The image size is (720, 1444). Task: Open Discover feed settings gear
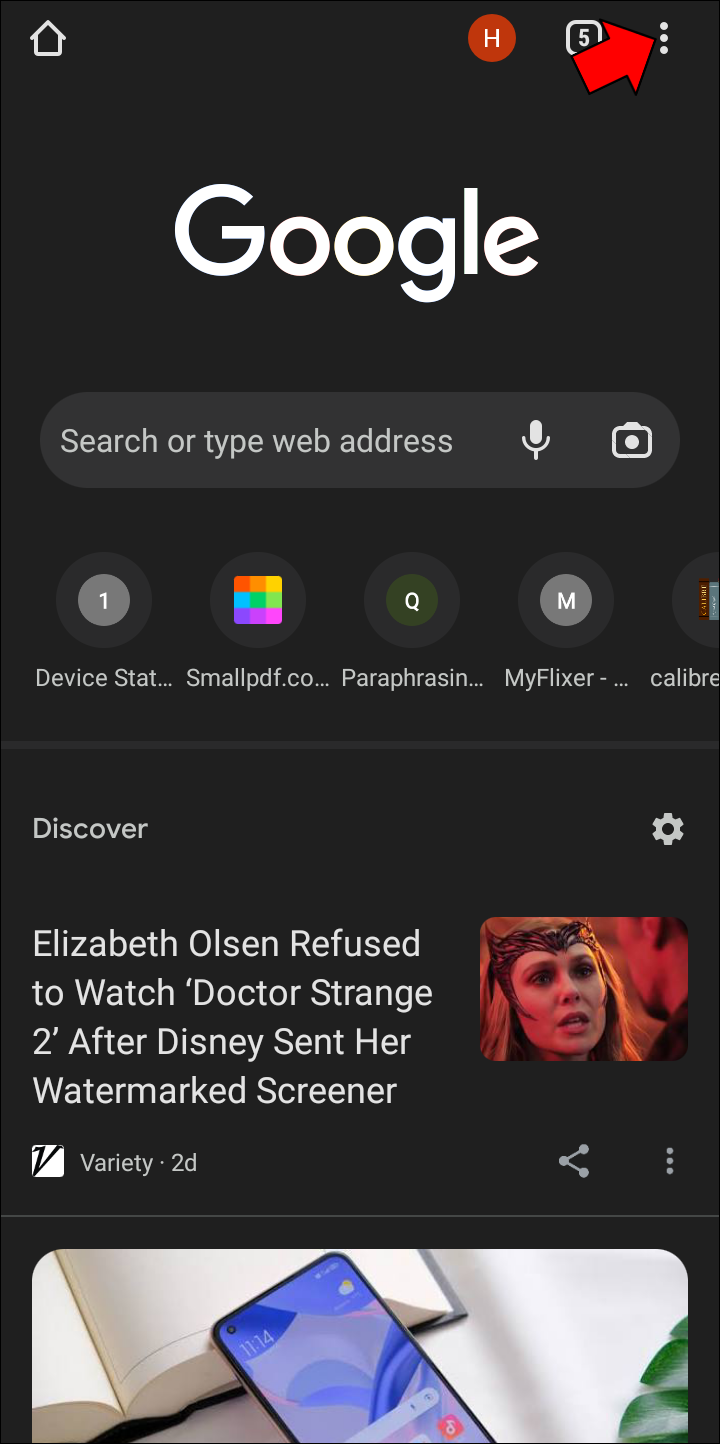pyautogui.click(x=668, y=829)
